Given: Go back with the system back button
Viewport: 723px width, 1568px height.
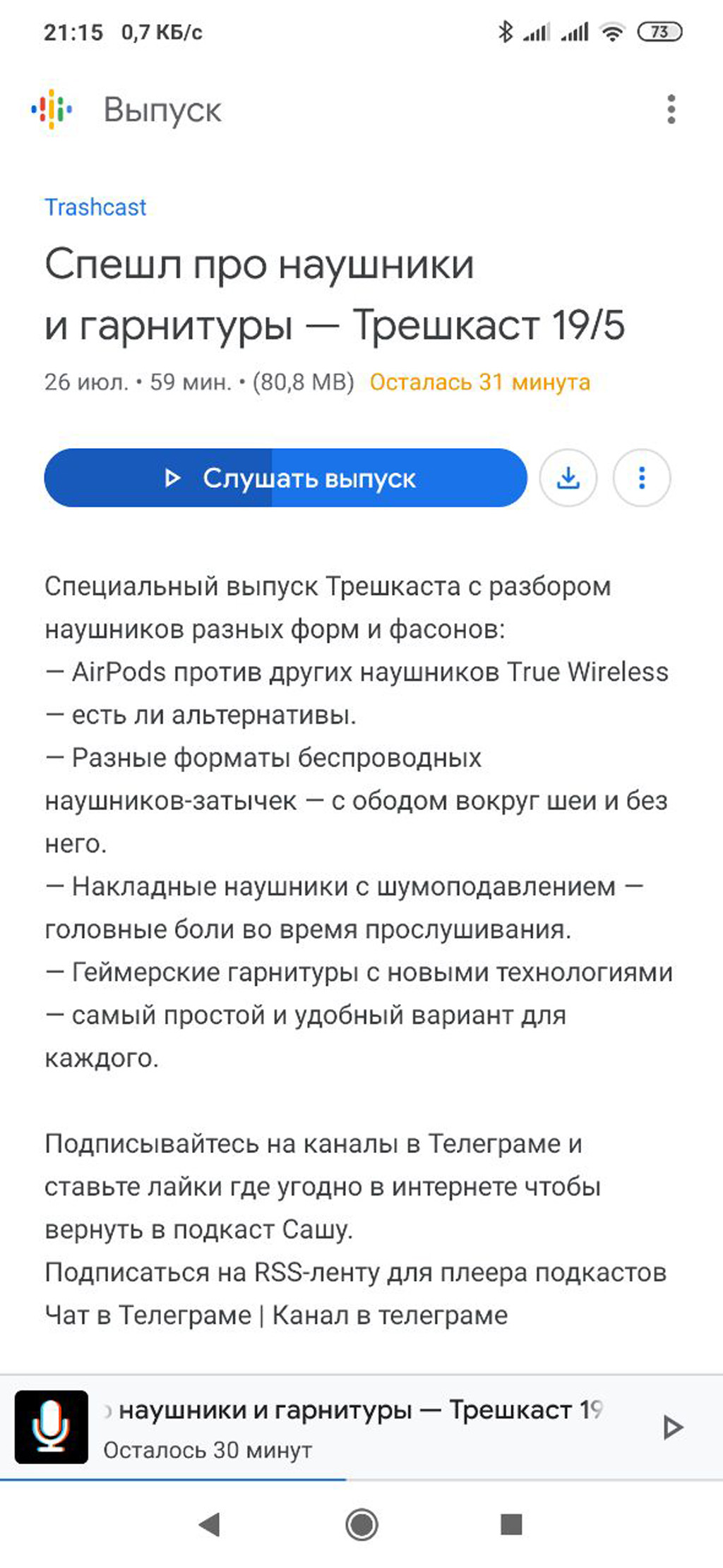Looking at the screenshot, I should point(210,1524).
